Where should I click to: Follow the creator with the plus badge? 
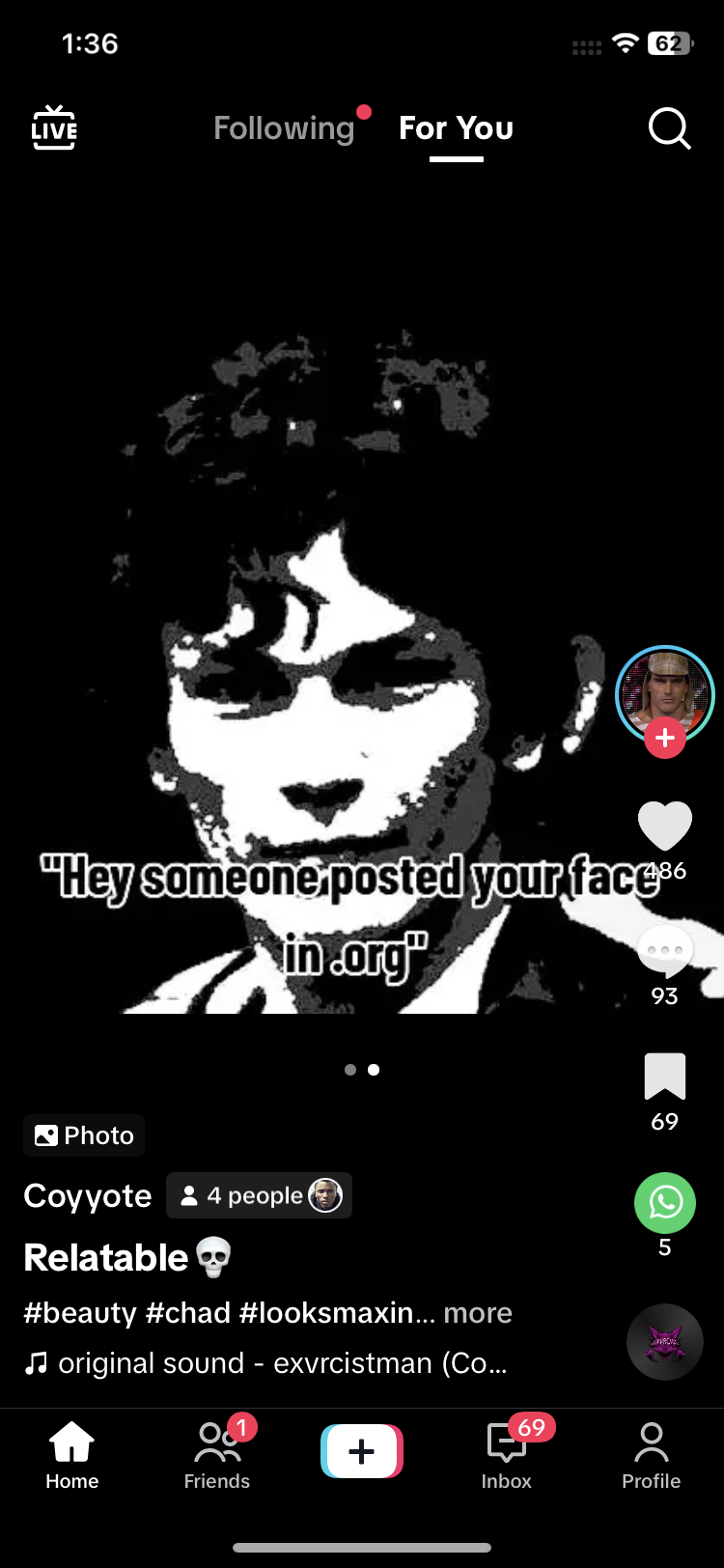point(665,738)
